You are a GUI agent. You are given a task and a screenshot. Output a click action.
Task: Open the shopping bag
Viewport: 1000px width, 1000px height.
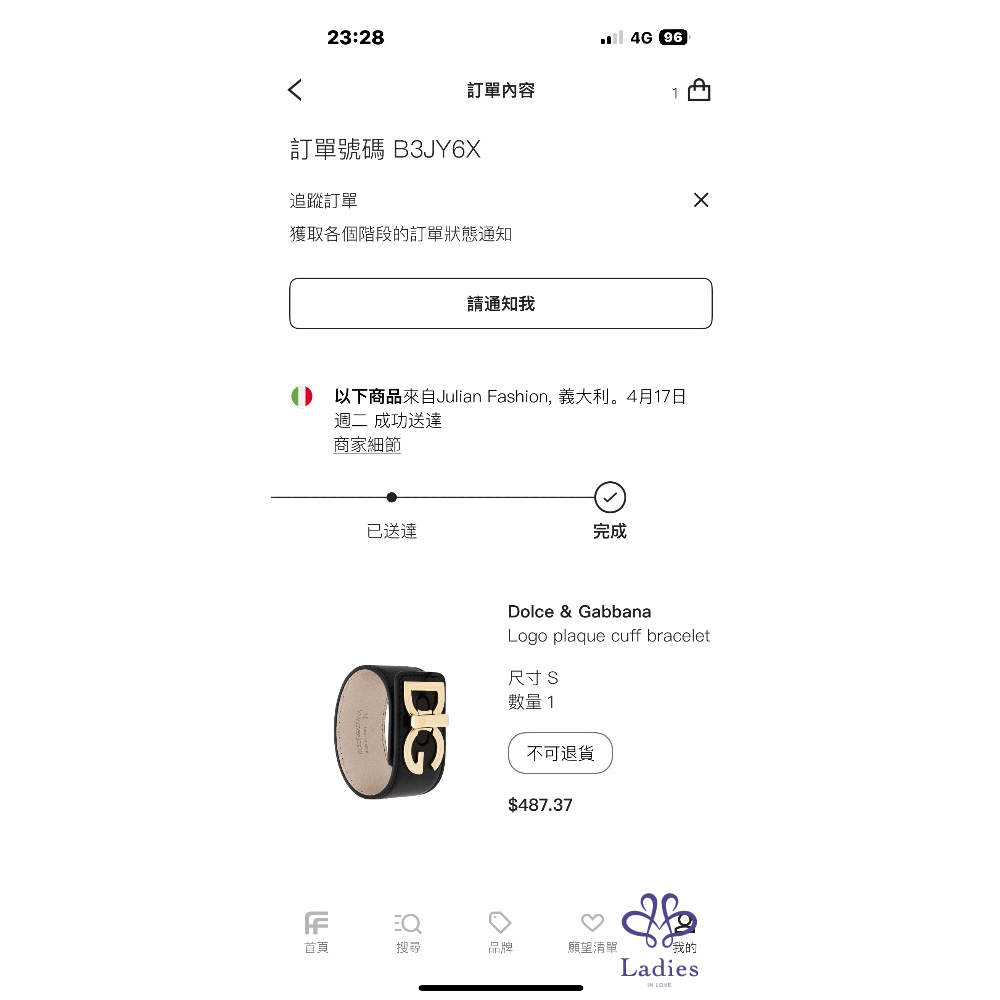click(x=699, y=91)
